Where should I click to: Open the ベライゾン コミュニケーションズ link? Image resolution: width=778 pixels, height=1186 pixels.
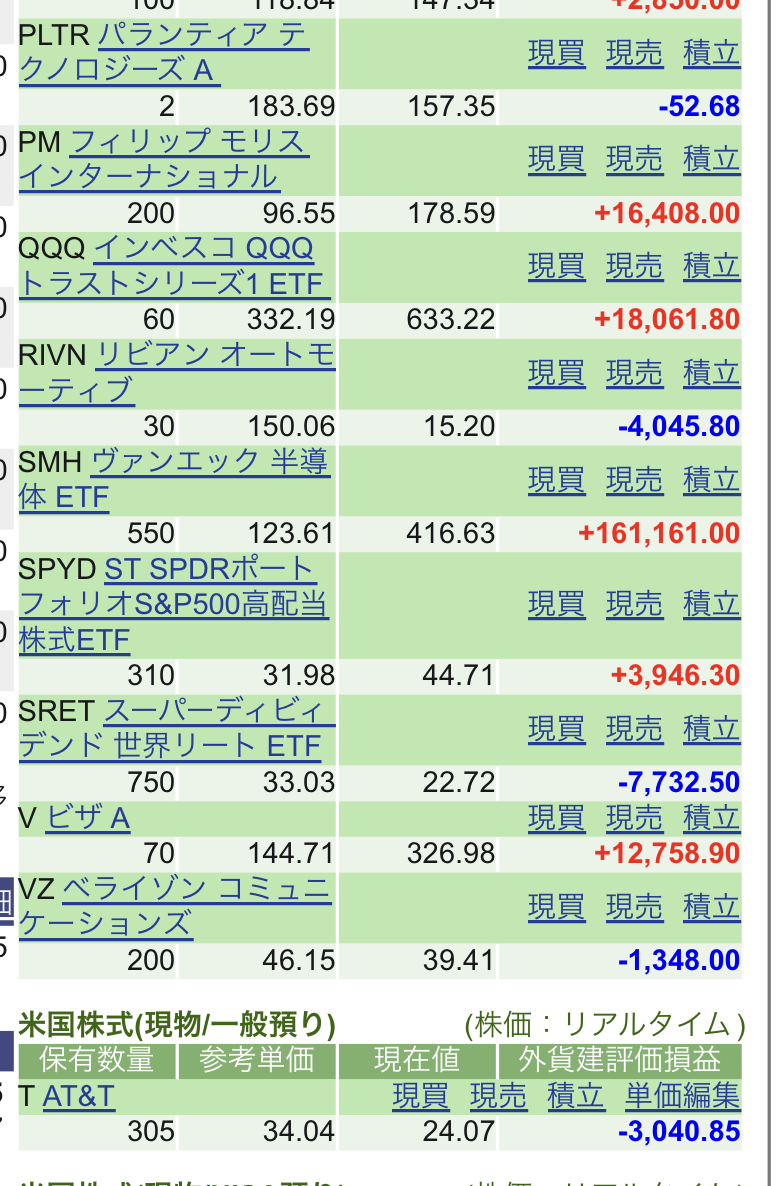point(175,907)
